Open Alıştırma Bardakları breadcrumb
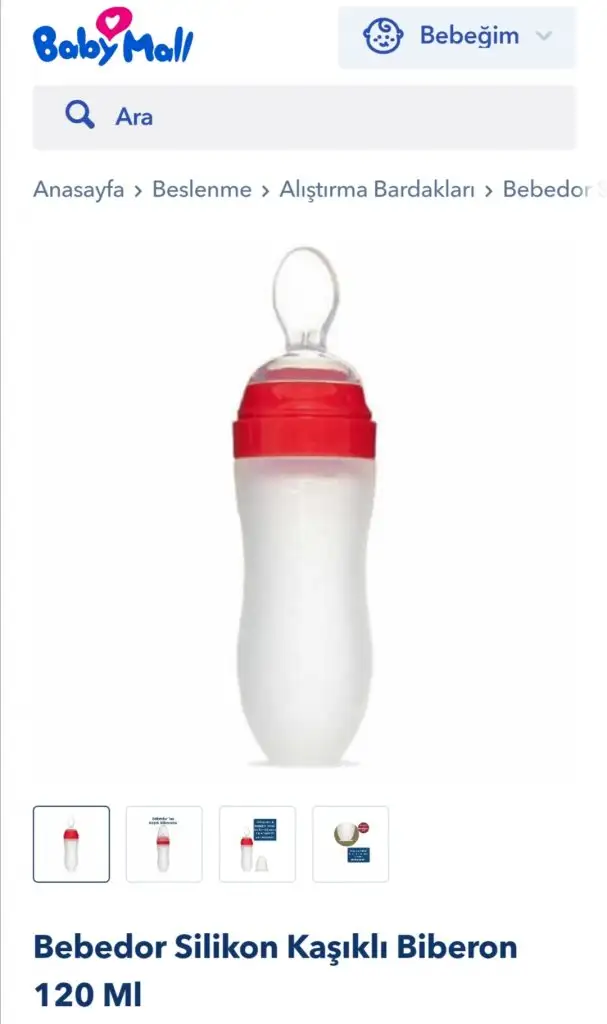Screen dimensions: 607x1024 [x=377, y=190]
